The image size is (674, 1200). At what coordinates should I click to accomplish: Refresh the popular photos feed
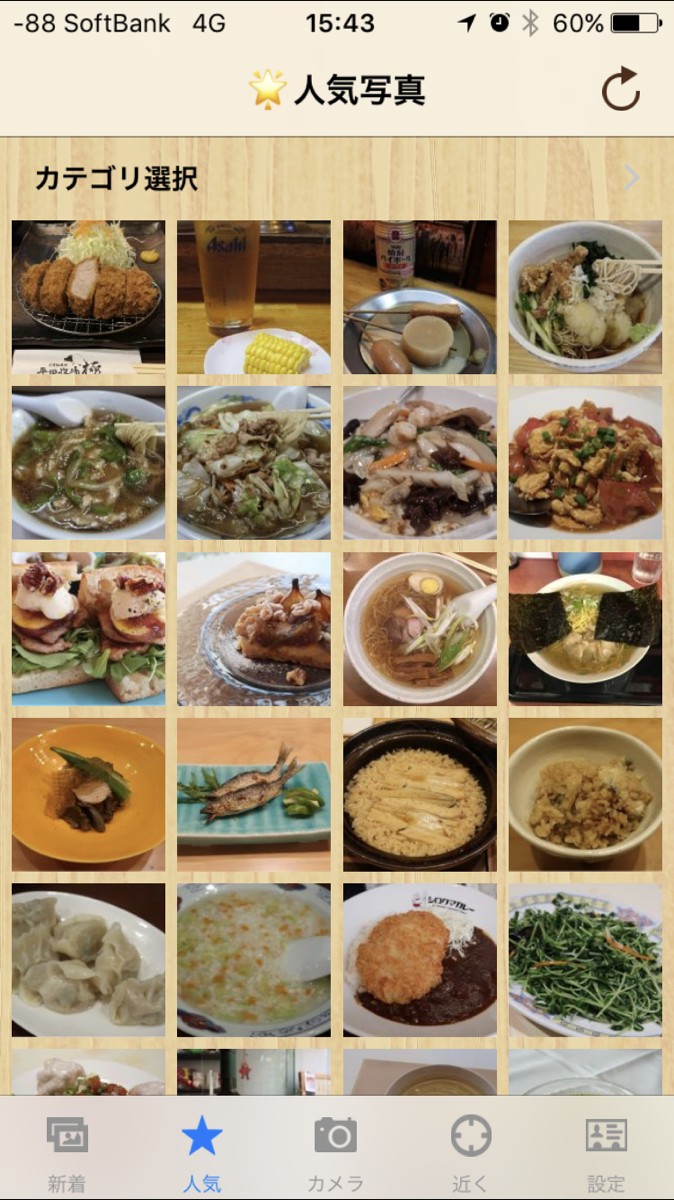(x=620, y=91)
